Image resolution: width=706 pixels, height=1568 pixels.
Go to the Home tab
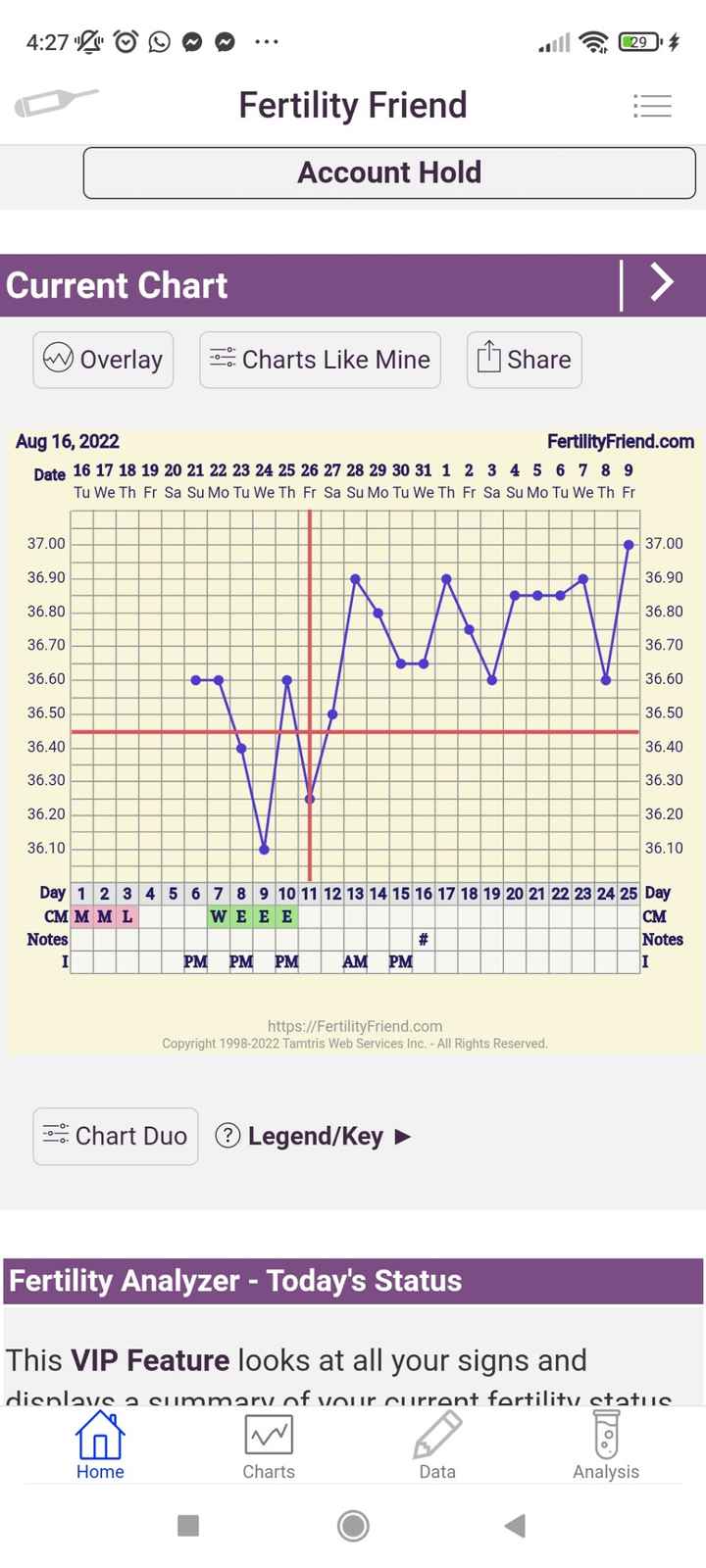pyautogui.click(x=100, y=1445)
